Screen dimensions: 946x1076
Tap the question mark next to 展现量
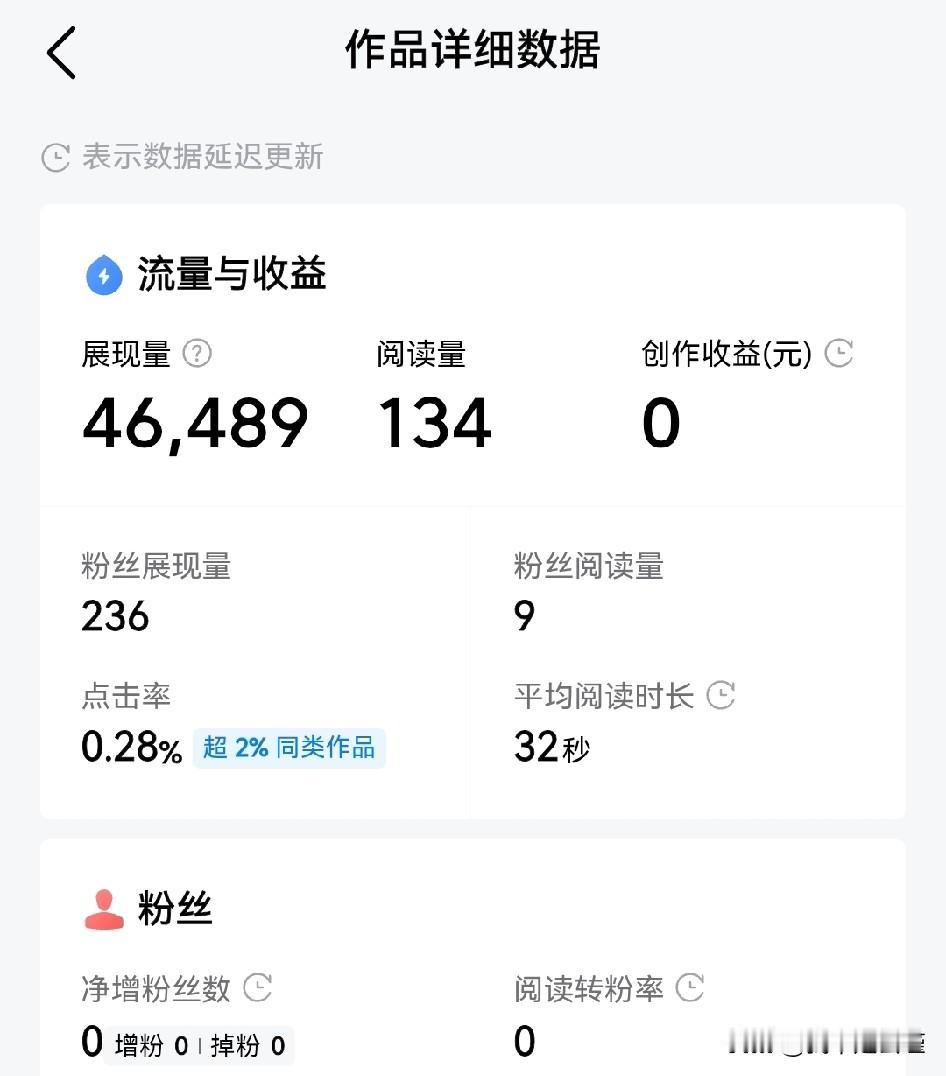point(197,354)
